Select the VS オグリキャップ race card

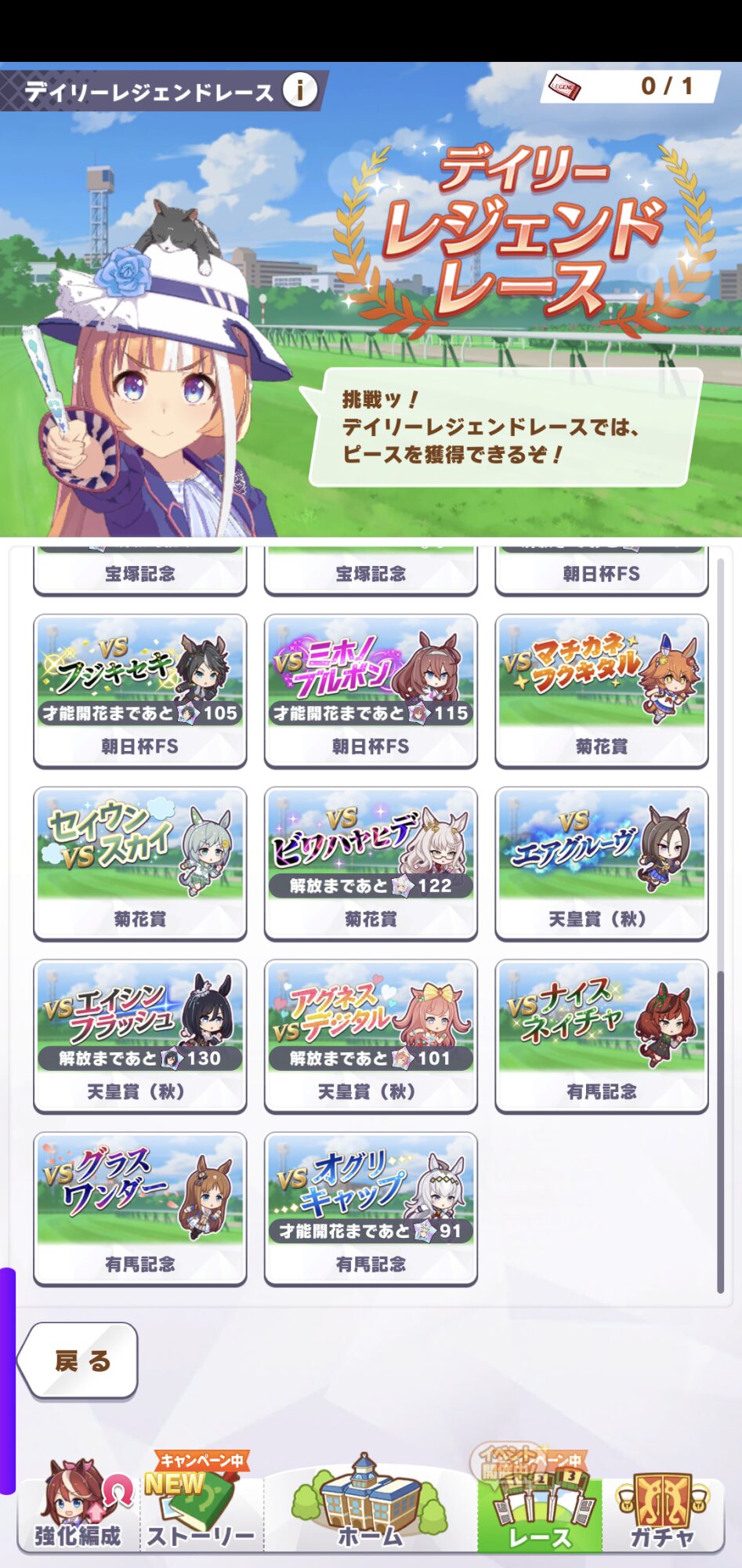[371, 1208]
